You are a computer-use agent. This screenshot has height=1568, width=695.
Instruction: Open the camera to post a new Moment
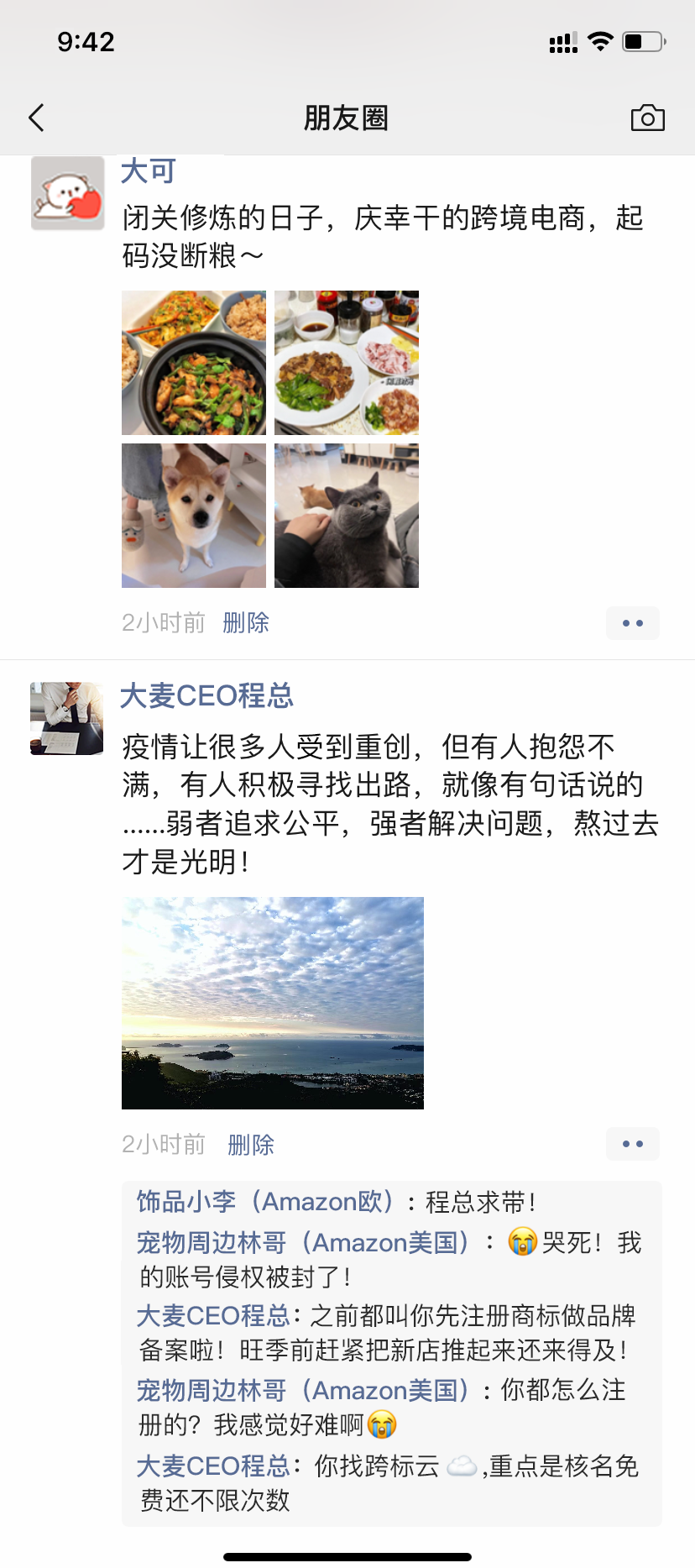pos(647,118)
